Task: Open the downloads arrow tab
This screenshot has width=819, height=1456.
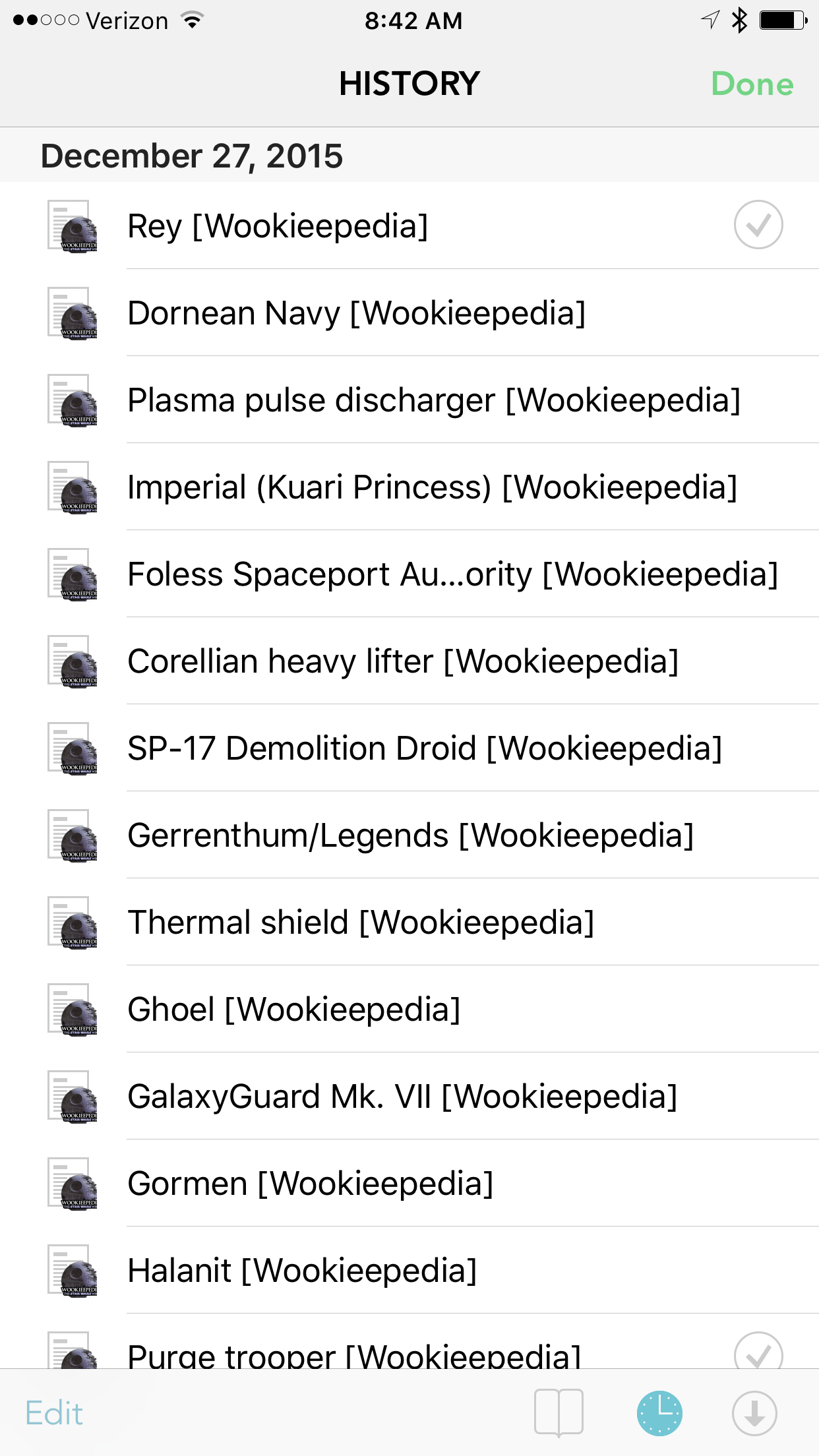Action: [754, 1413]
